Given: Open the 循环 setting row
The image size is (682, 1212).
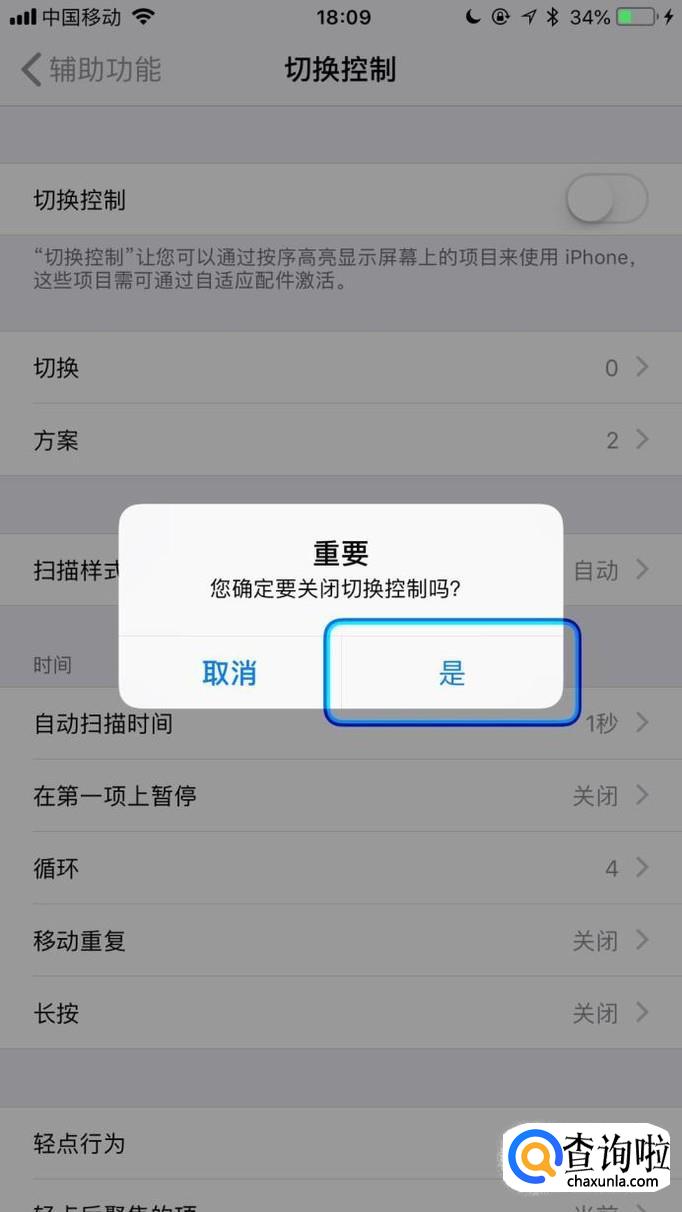Looking at the screenshot, I should [x=340, y=868].
